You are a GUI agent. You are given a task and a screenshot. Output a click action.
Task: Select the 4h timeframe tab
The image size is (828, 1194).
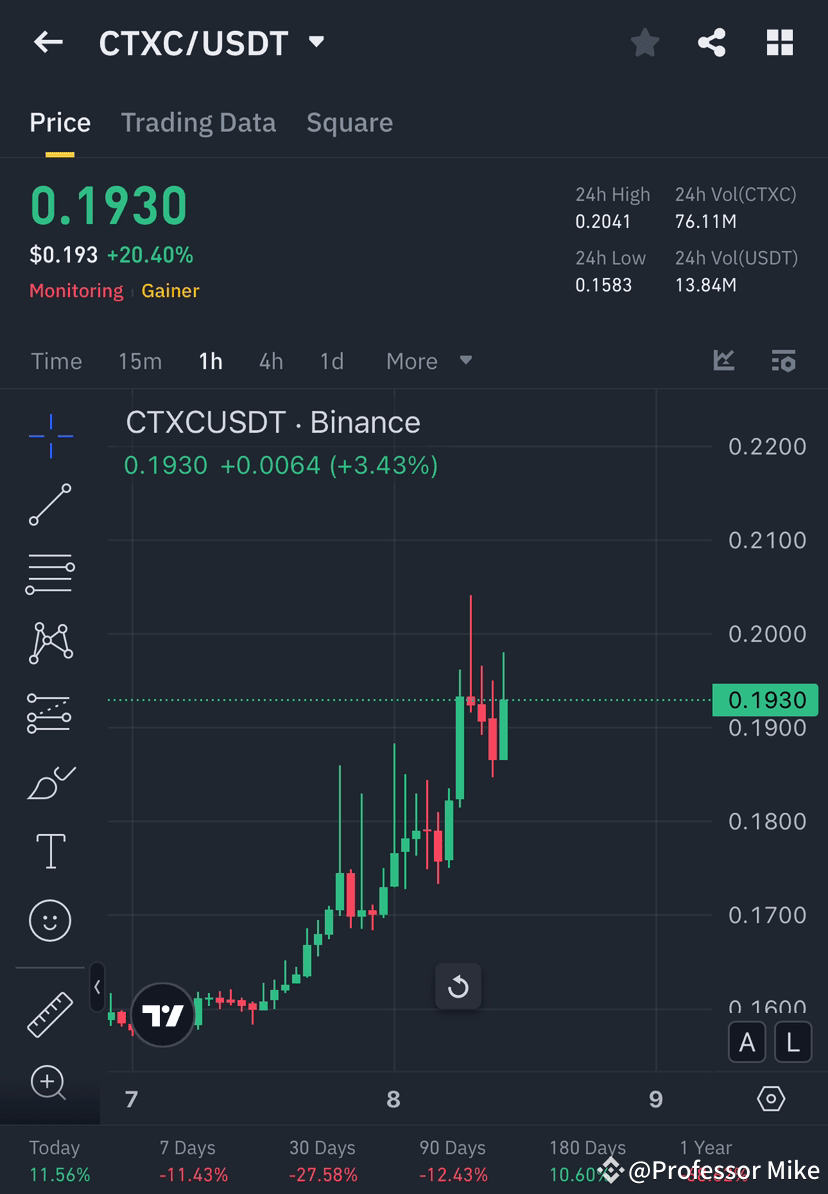[x=270, y=361]
